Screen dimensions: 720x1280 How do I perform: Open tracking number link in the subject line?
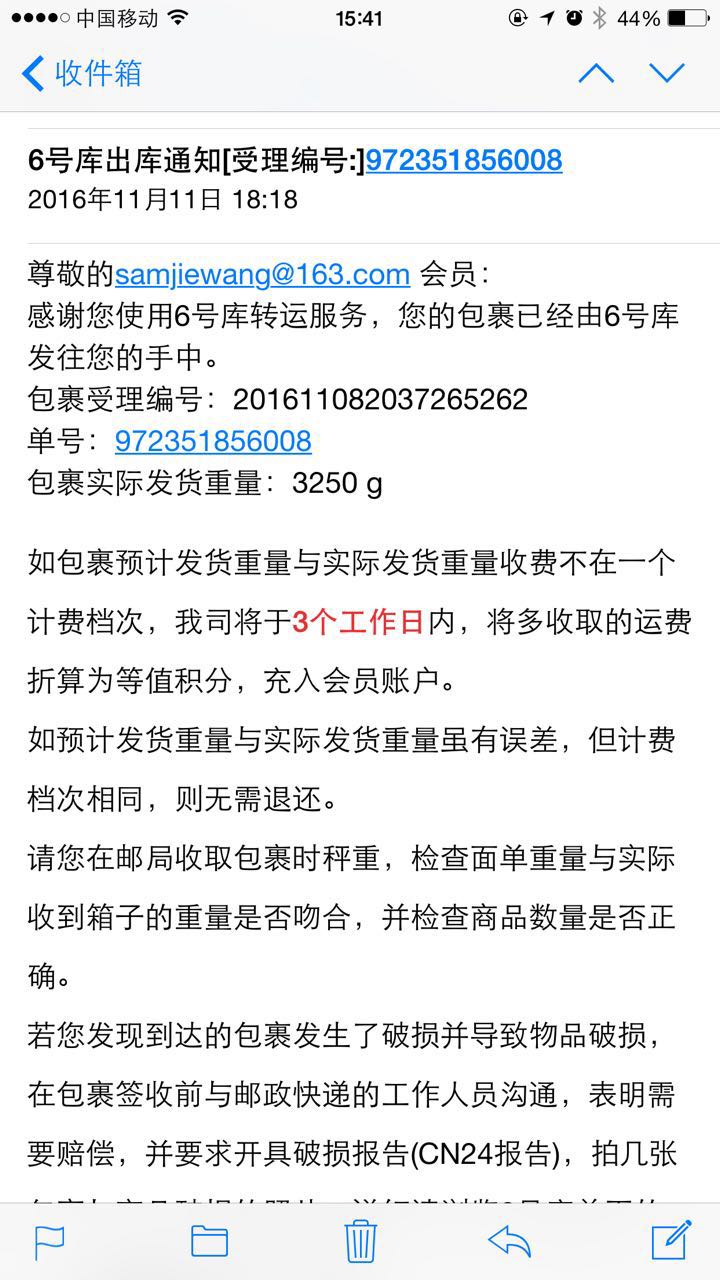[x=464, y=160]
